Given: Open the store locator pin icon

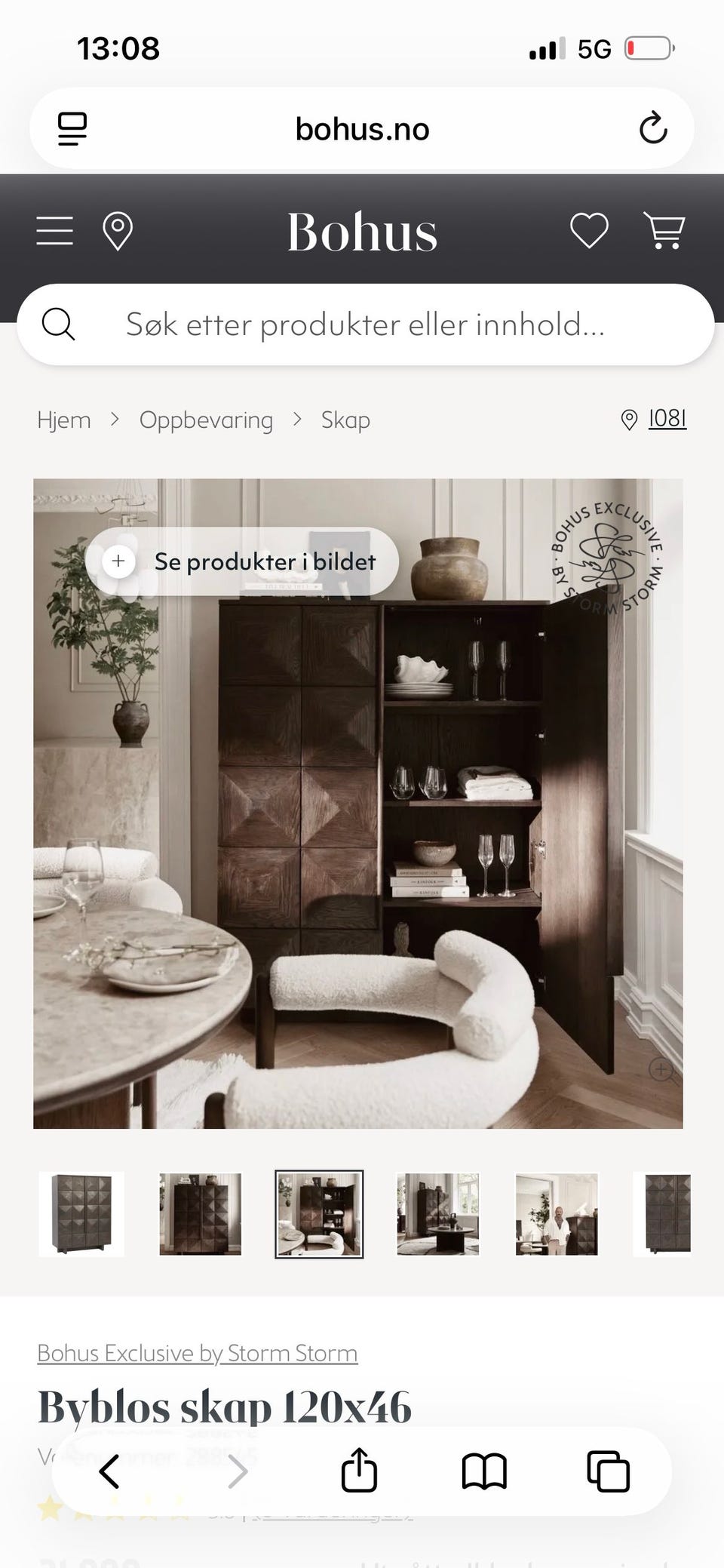Looking at the screenshot, I should [118, 230].
